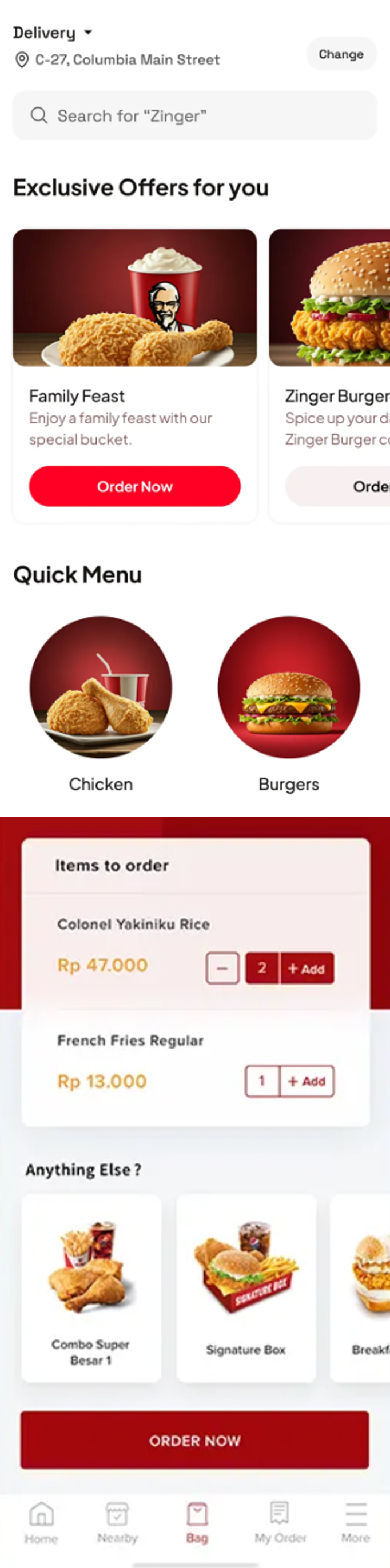Browse the Chicken quick menu

(x=101, y=688)
